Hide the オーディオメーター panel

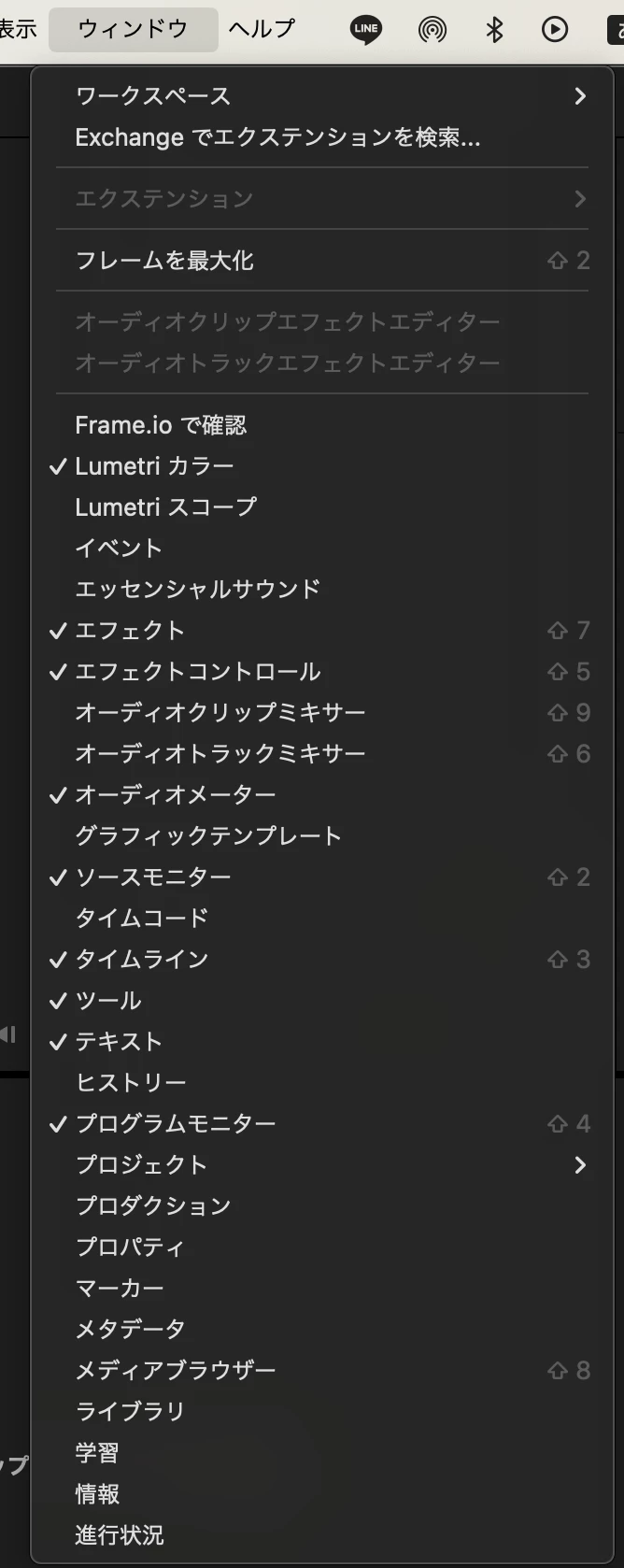click(175, 795)
